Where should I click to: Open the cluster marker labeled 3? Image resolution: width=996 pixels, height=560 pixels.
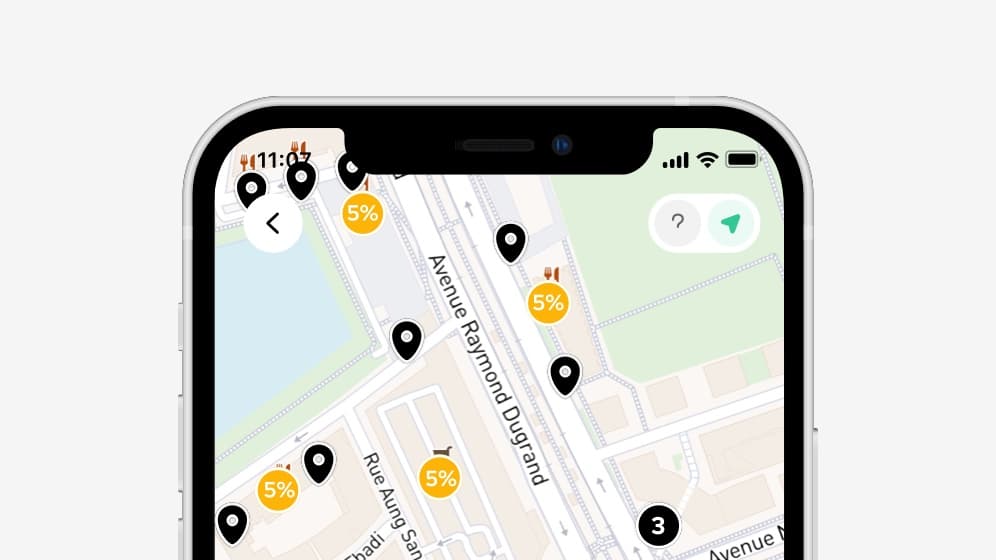pyautogui.click(x=658, y=525)
